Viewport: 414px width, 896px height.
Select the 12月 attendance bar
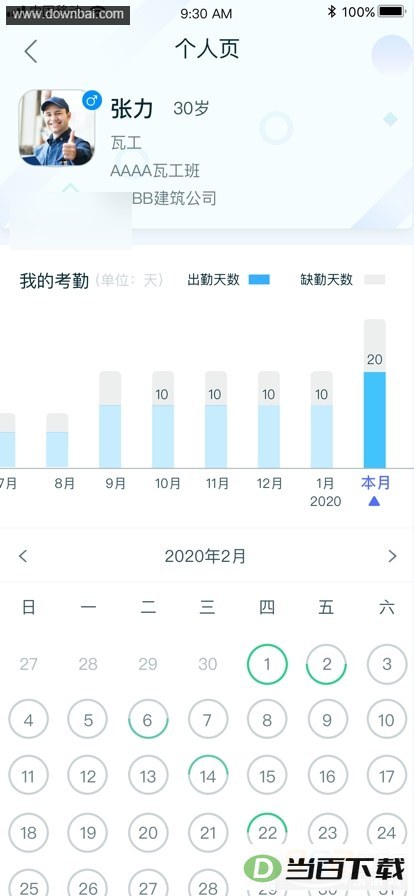coord(269,419)
